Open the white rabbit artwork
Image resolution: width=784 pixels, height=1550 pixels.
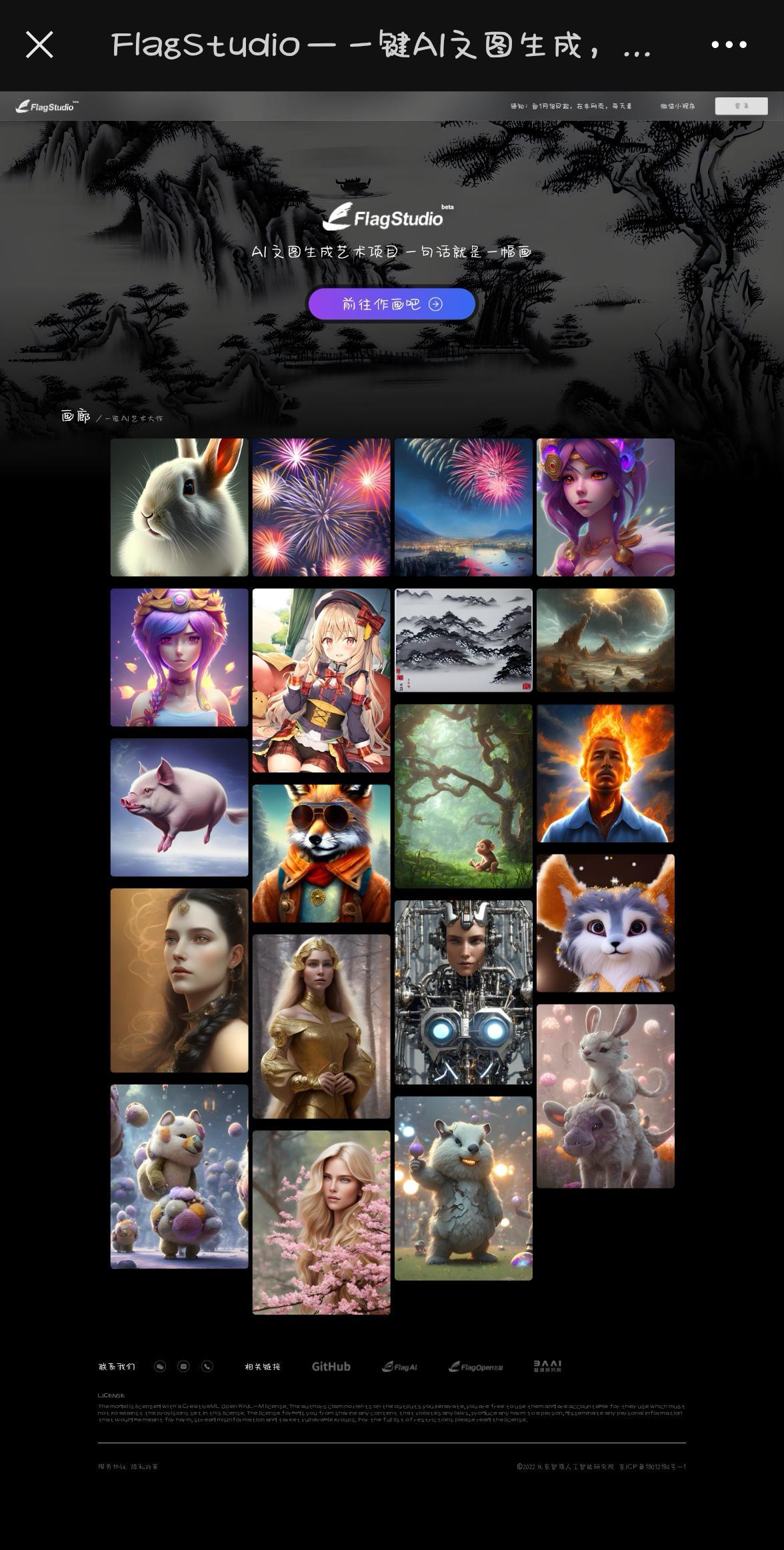click(179, 507)
